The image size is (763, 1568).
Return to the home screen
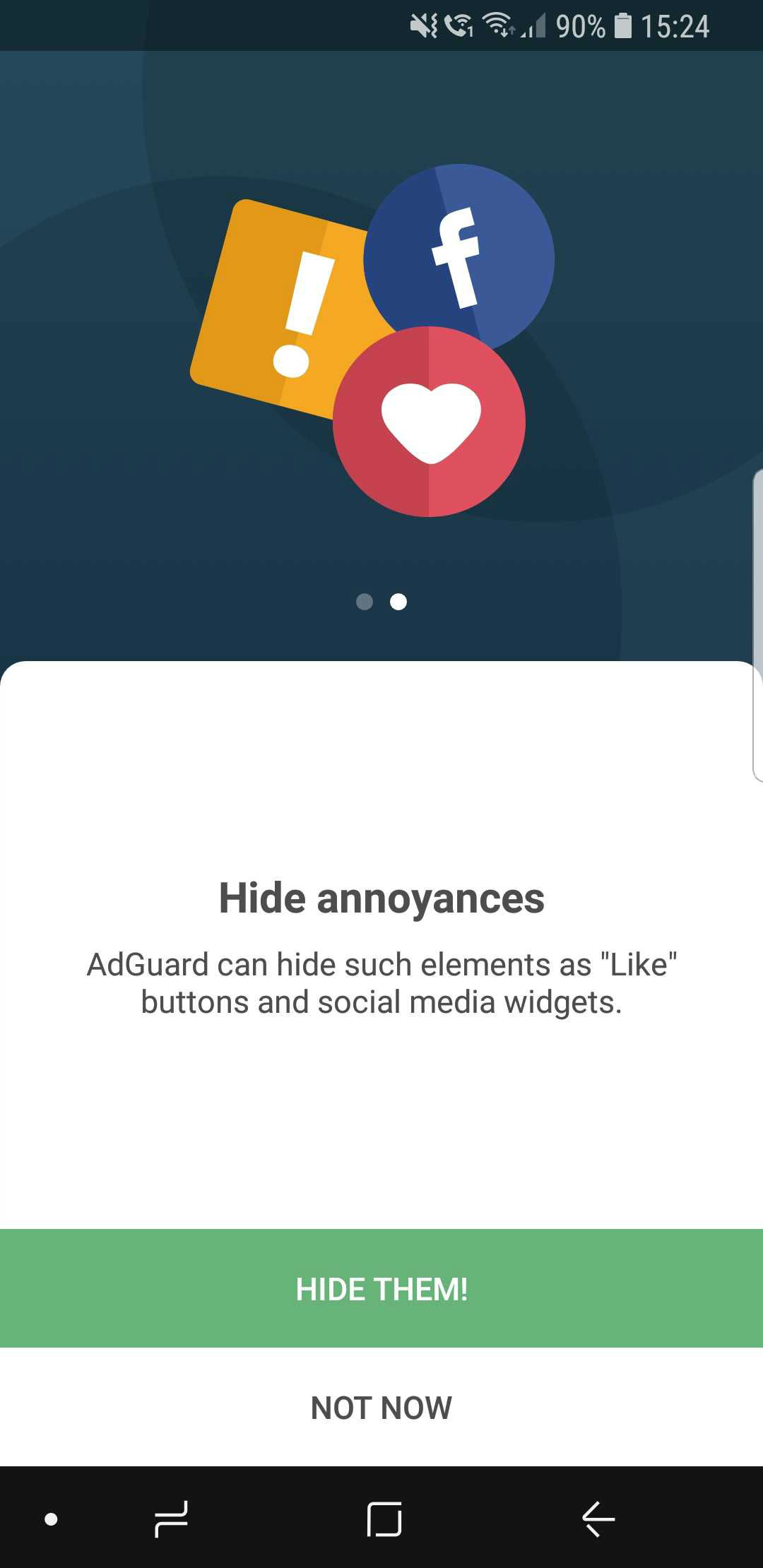pyautogui.click(x=384, y=1519)
